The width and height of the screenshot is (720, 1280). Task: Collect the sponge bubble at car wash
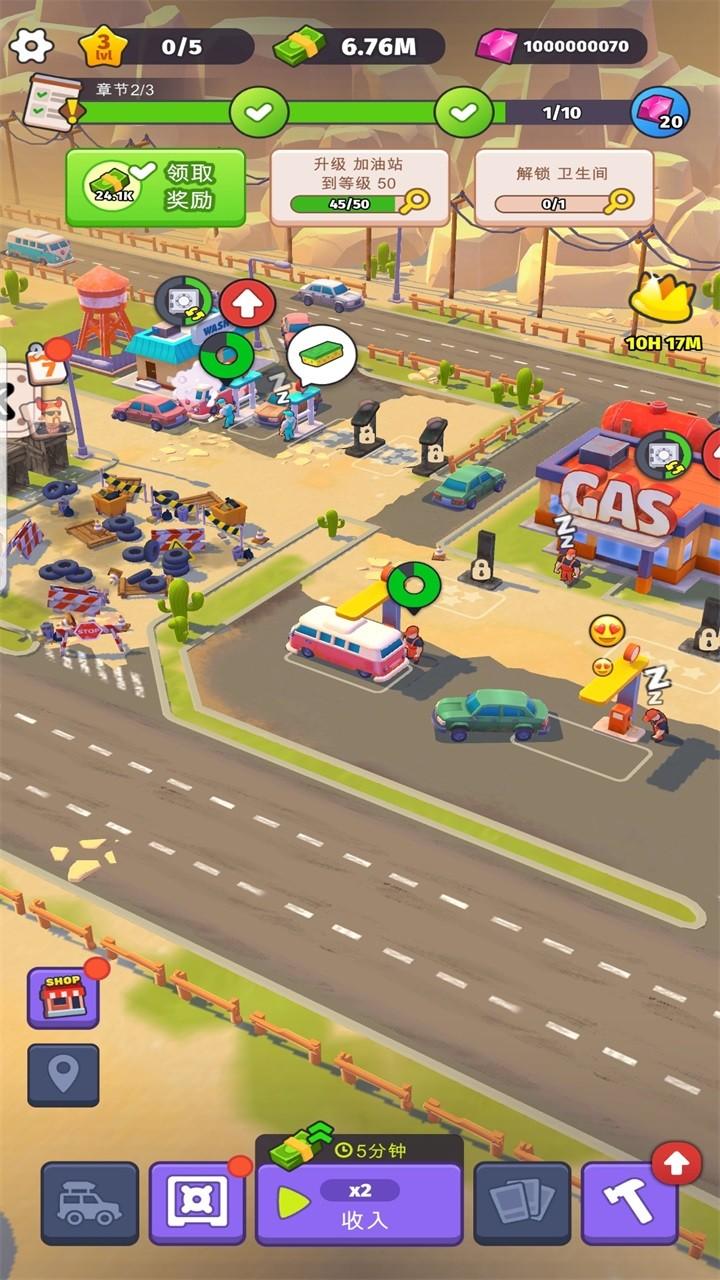point(321,356)
